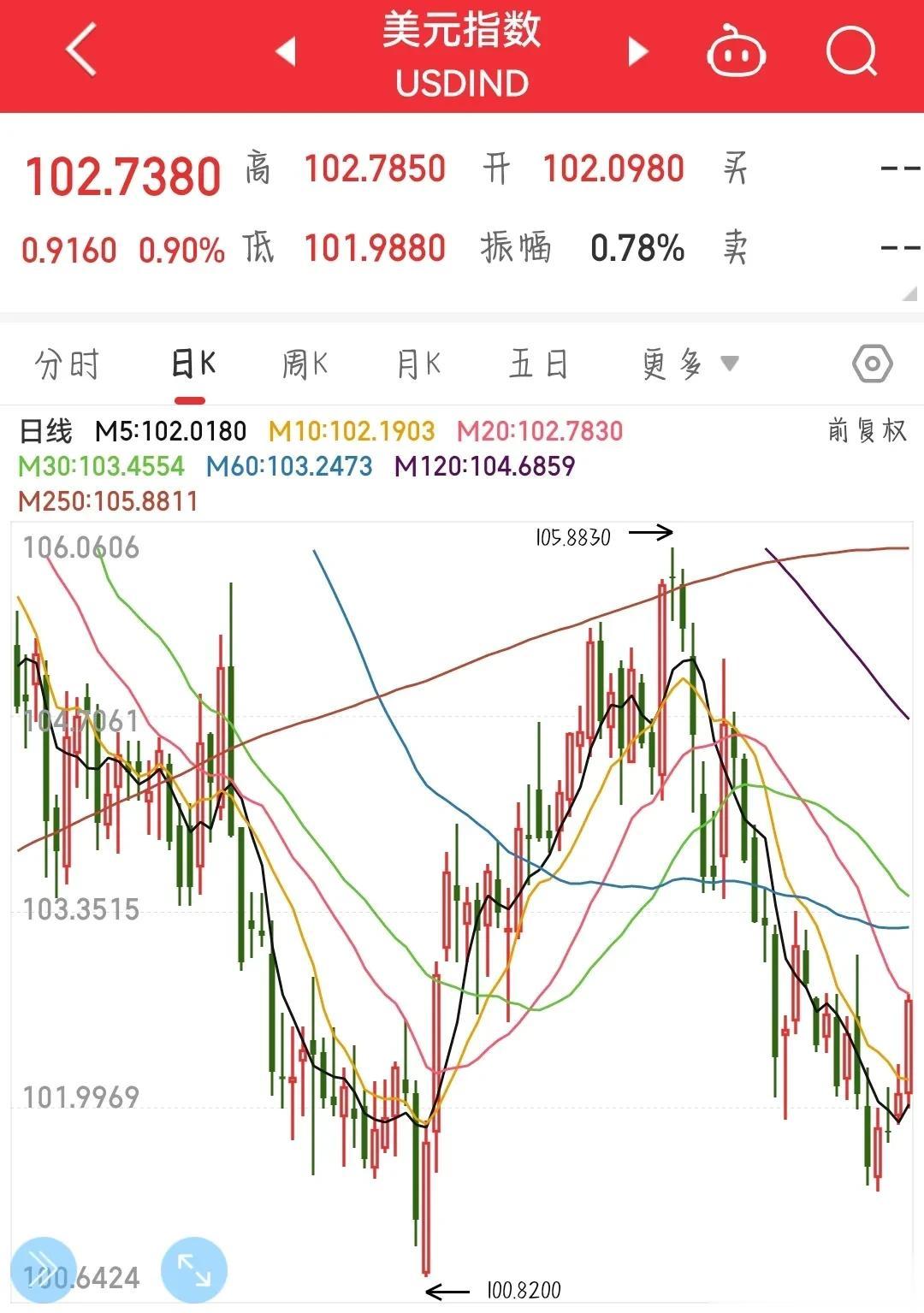
Task: Expand the quote details corner arrow
Action: pos(909,294)
